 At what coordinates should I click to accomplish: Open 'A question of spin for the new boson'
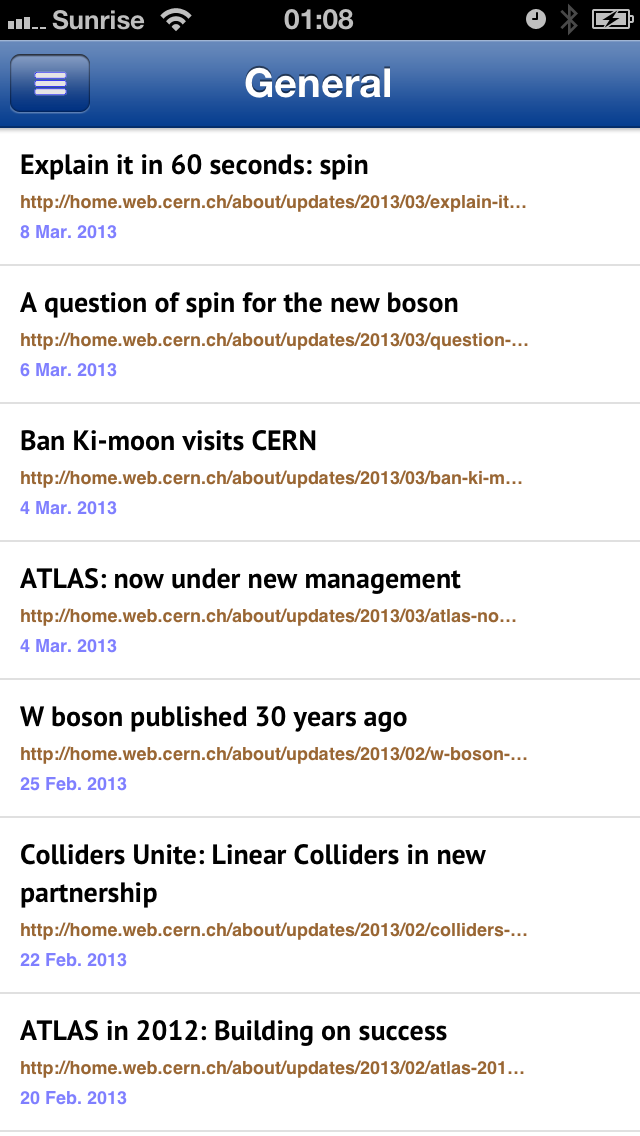pos(320,335)
